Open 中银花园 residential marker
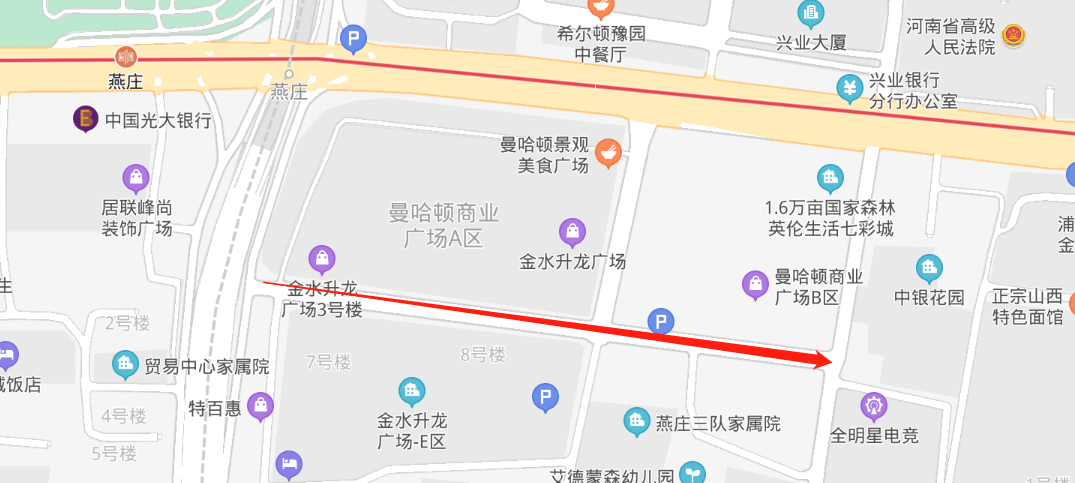Screen dimensions: 1075x483 (x=929, y=268)
